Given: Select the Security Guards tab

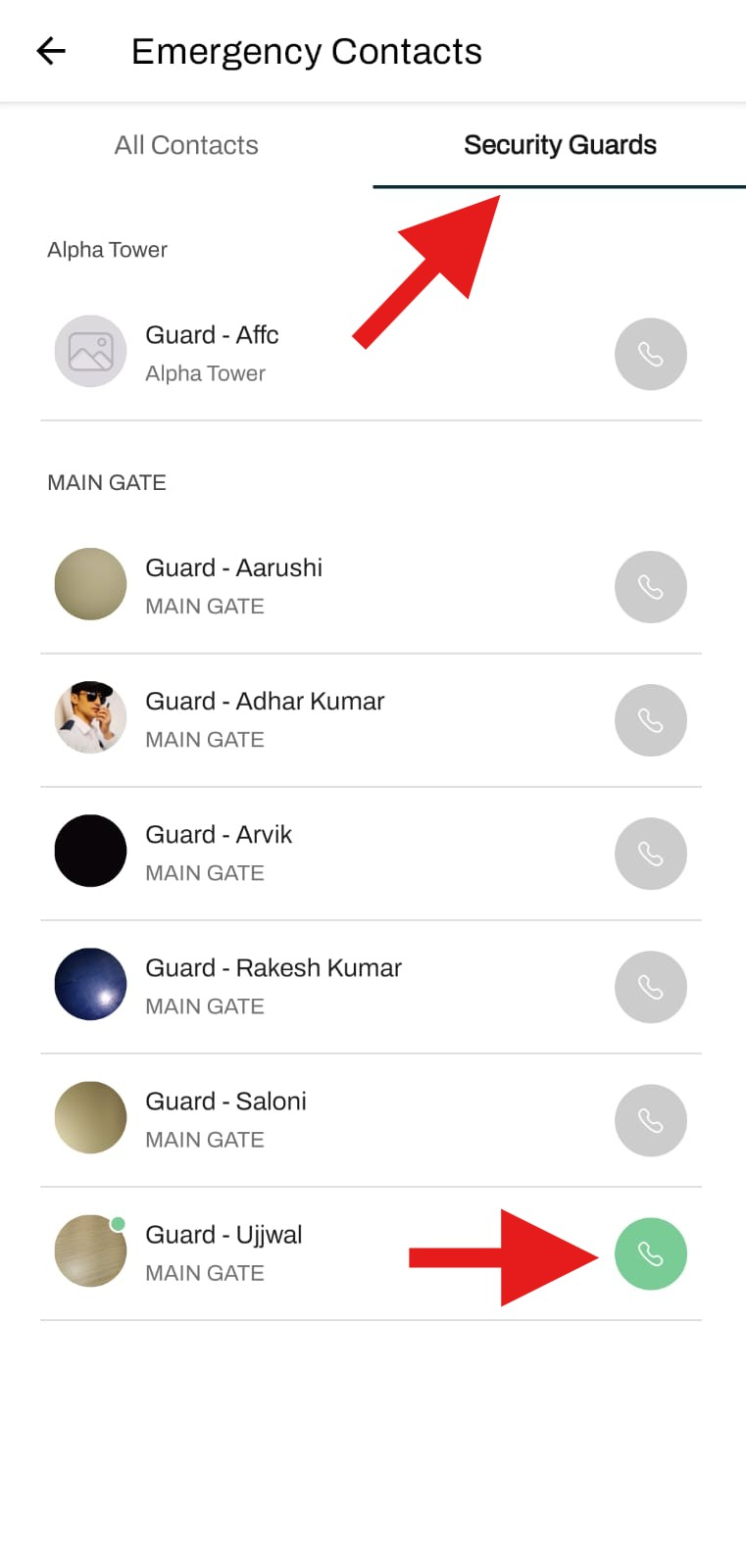Looking at the screenshot, I should click(560, 145).
